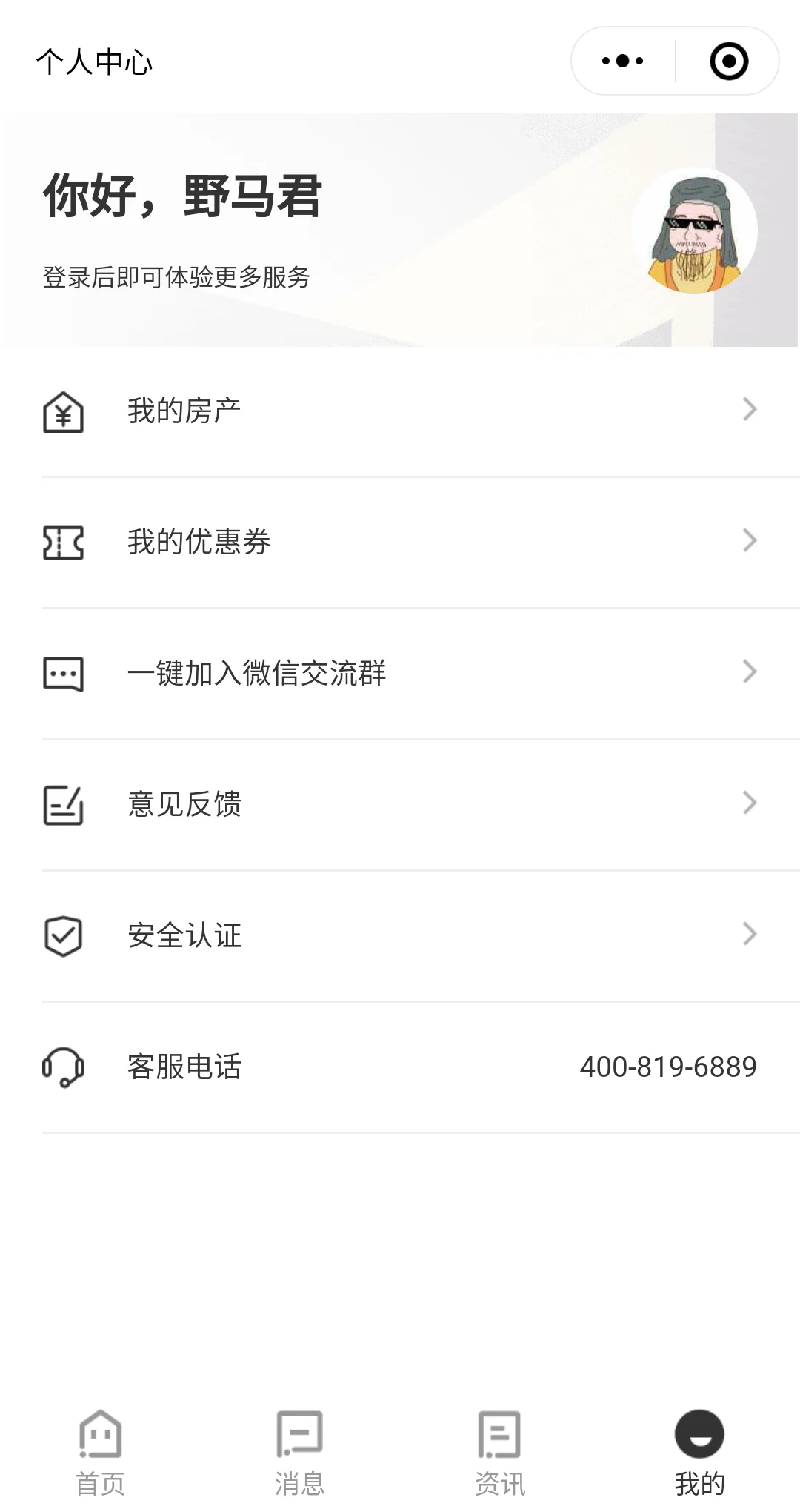Screen dimensions: 800x1512
Task: Tap the profile avatar picture
Action: [x=695, y=231]
